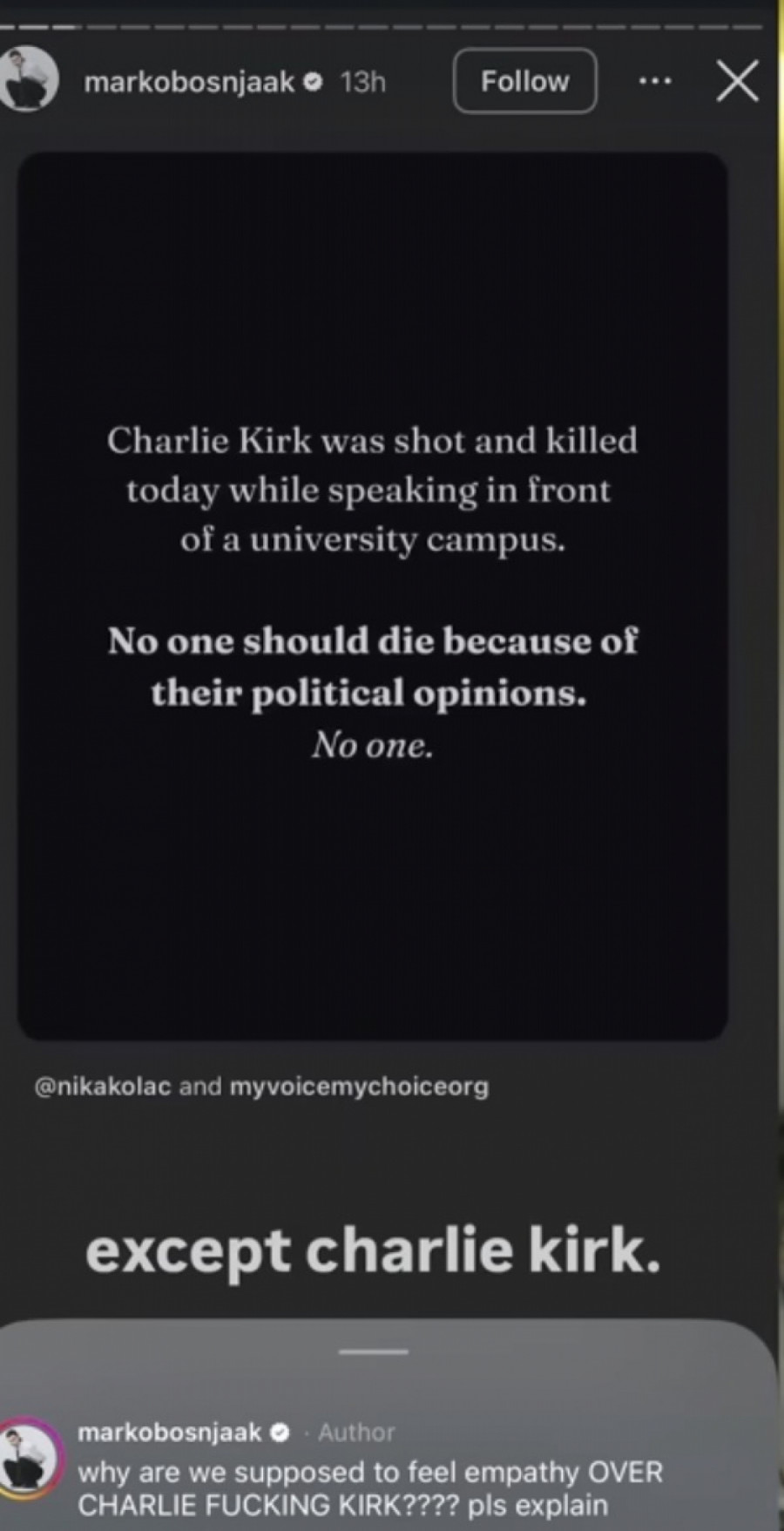The image size is (784, 1531).
Task: Open markobosnjaak's profile from the header username
Action: (x=189, y=82)
